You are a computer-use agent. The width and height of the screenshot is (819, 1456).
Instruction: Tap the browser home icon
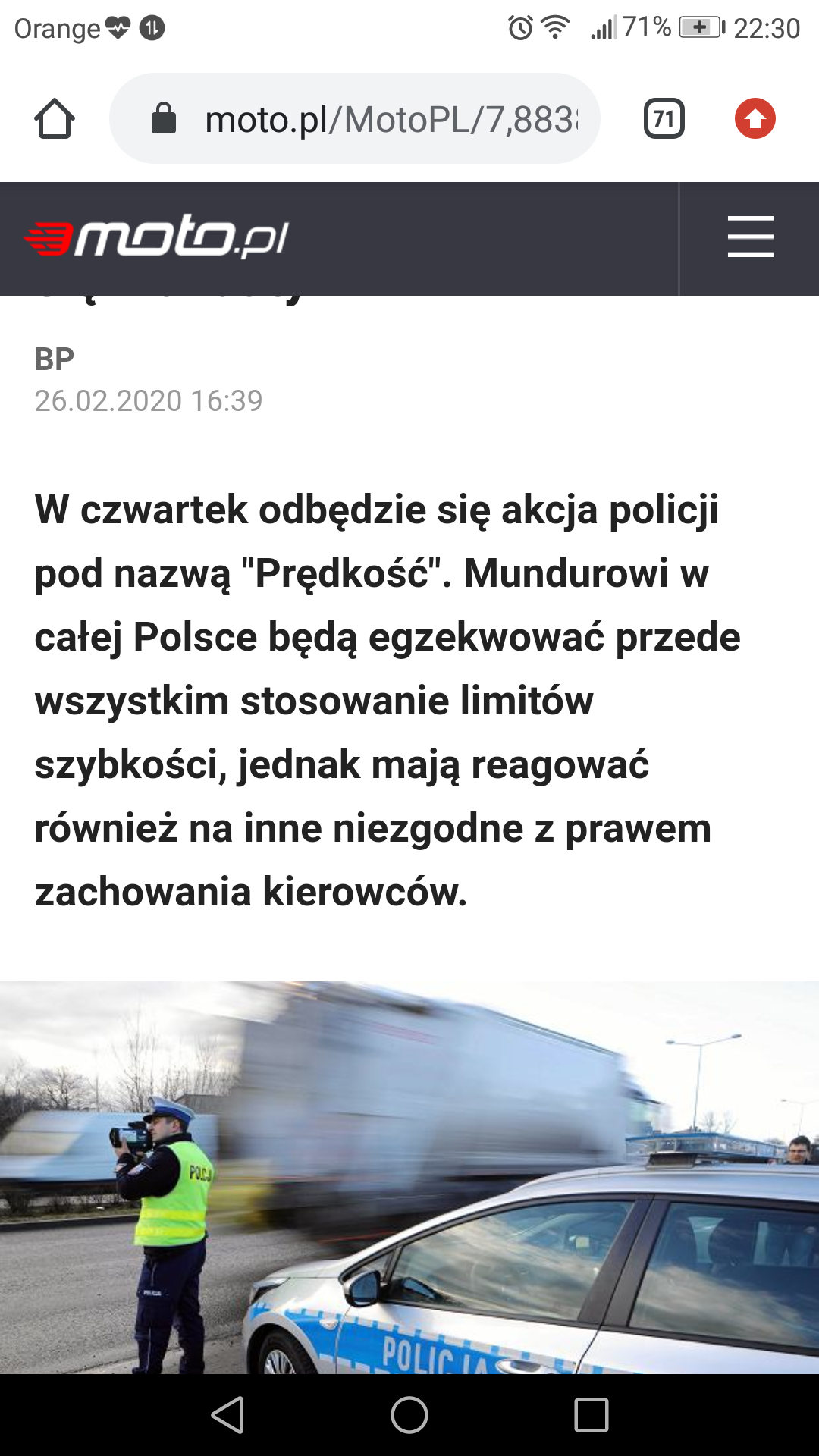point(55,119)
